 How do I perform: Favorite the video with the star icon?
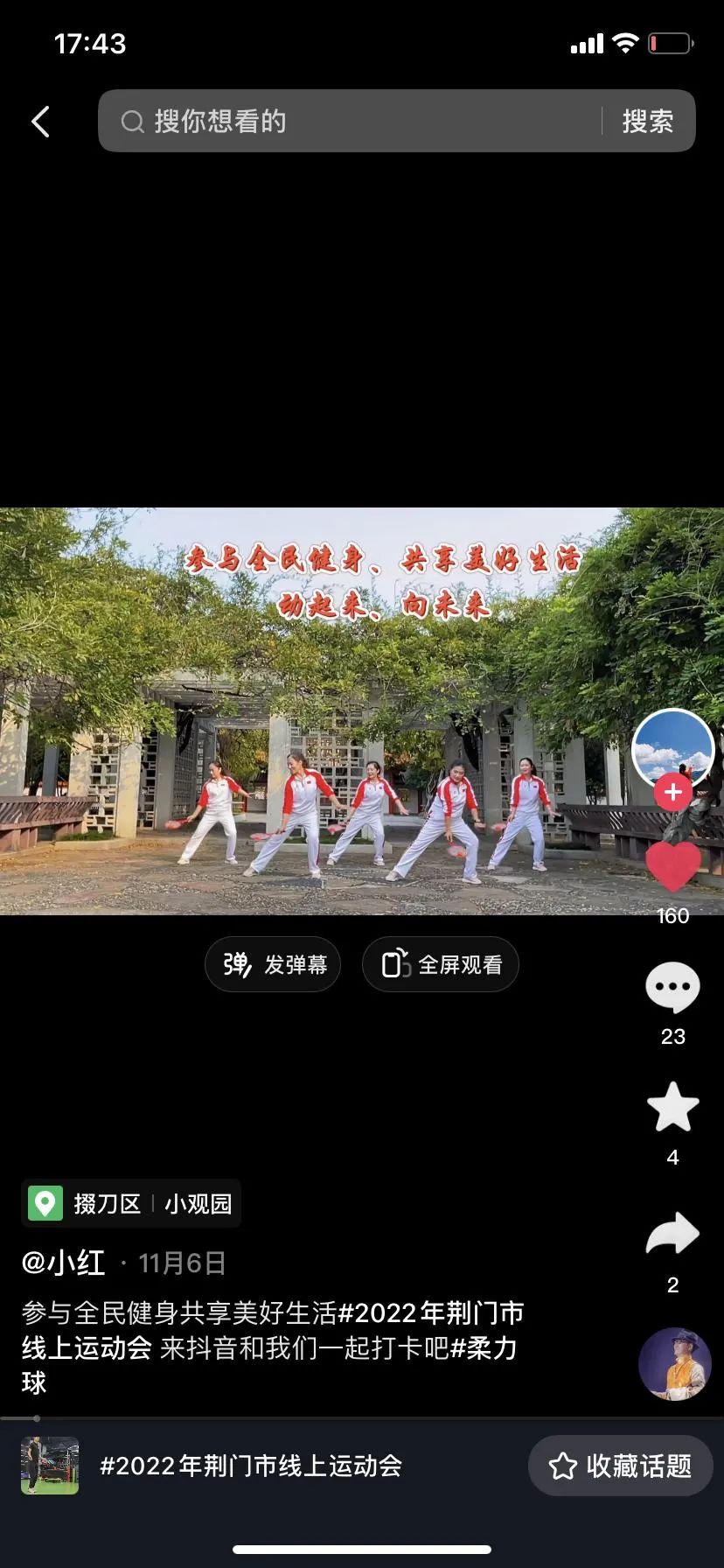click(672, 1108)
